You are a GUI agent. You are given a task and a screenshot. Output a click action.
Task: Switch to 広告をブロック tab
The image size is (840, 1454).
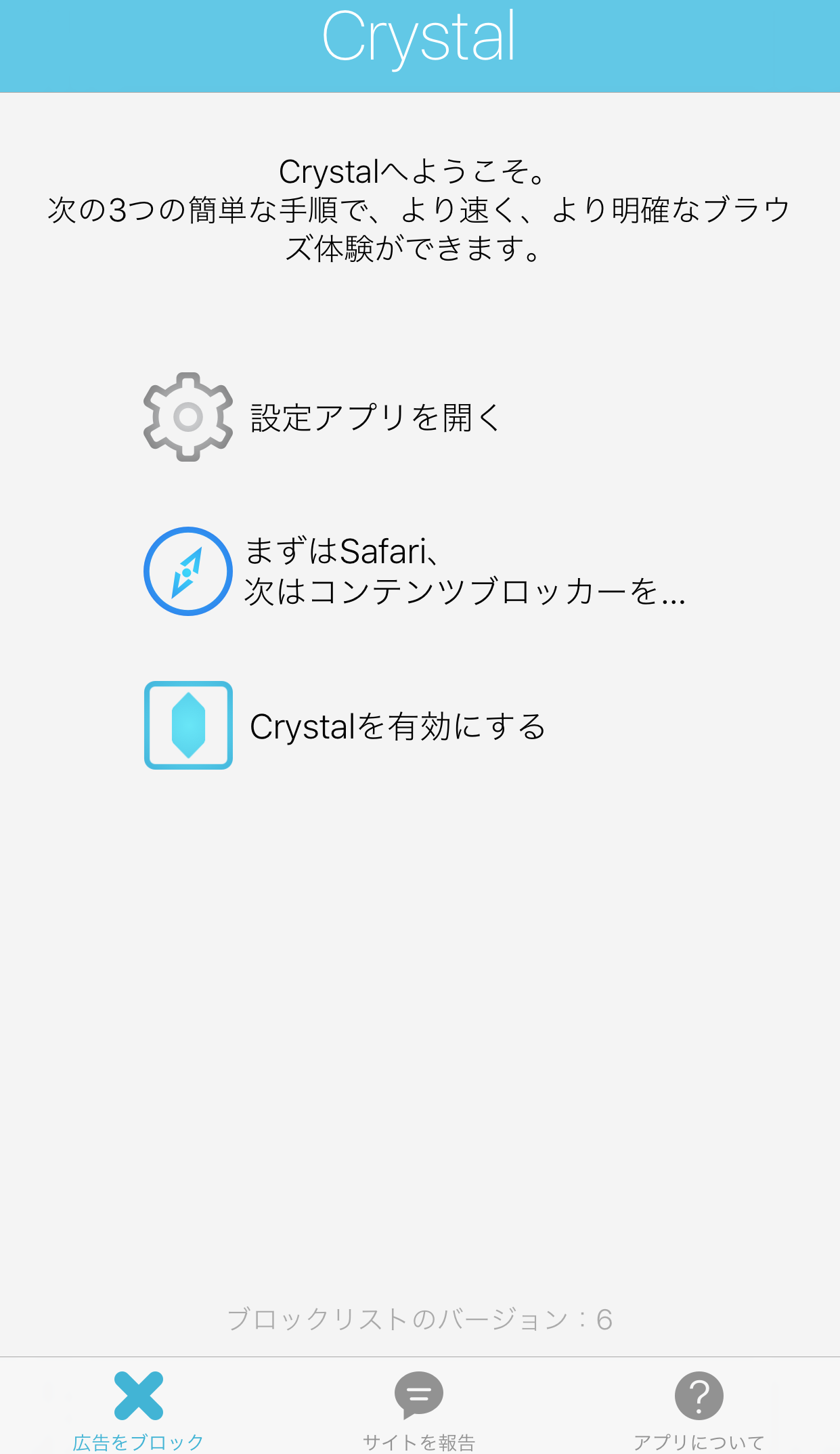[x=139, y=1409]
